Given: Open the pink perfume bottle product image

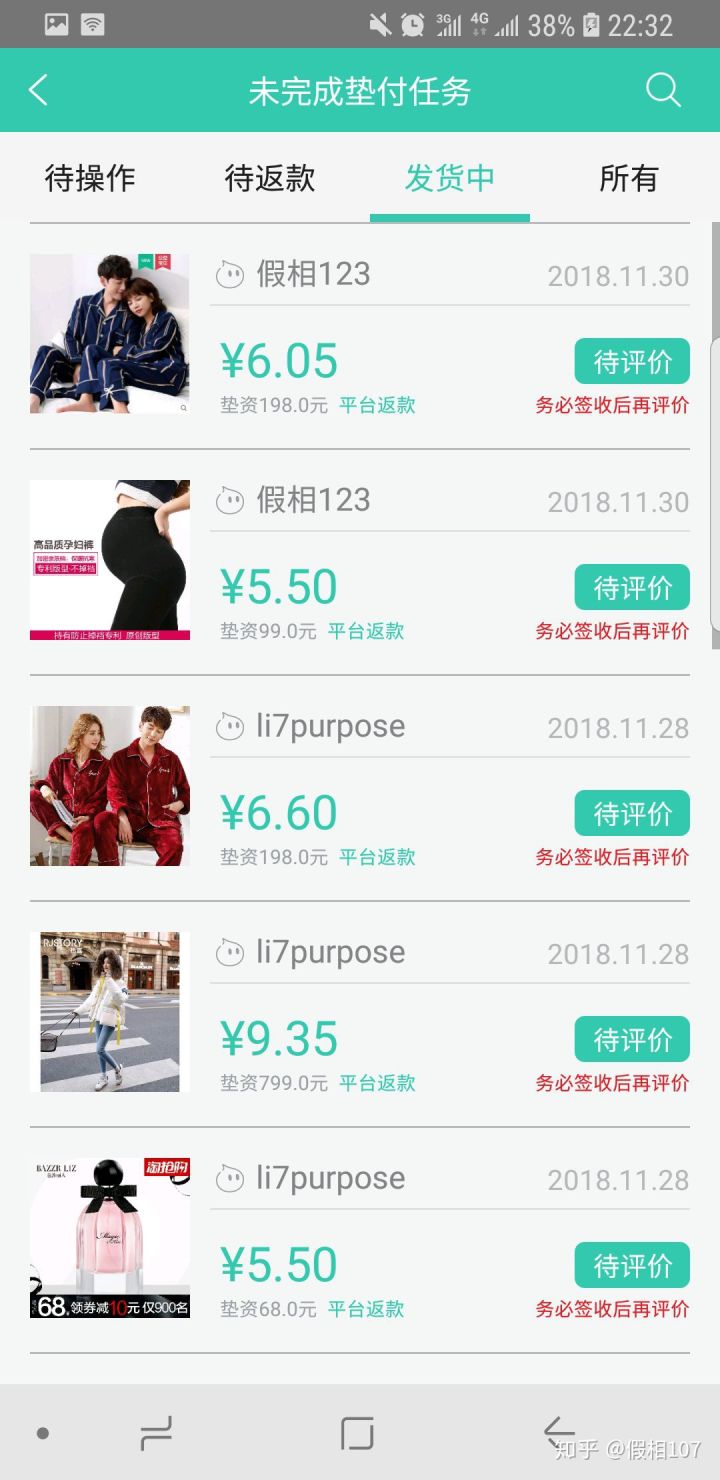Looking at the screenshot, I should pyautogui.click(x=110, y=1238).
